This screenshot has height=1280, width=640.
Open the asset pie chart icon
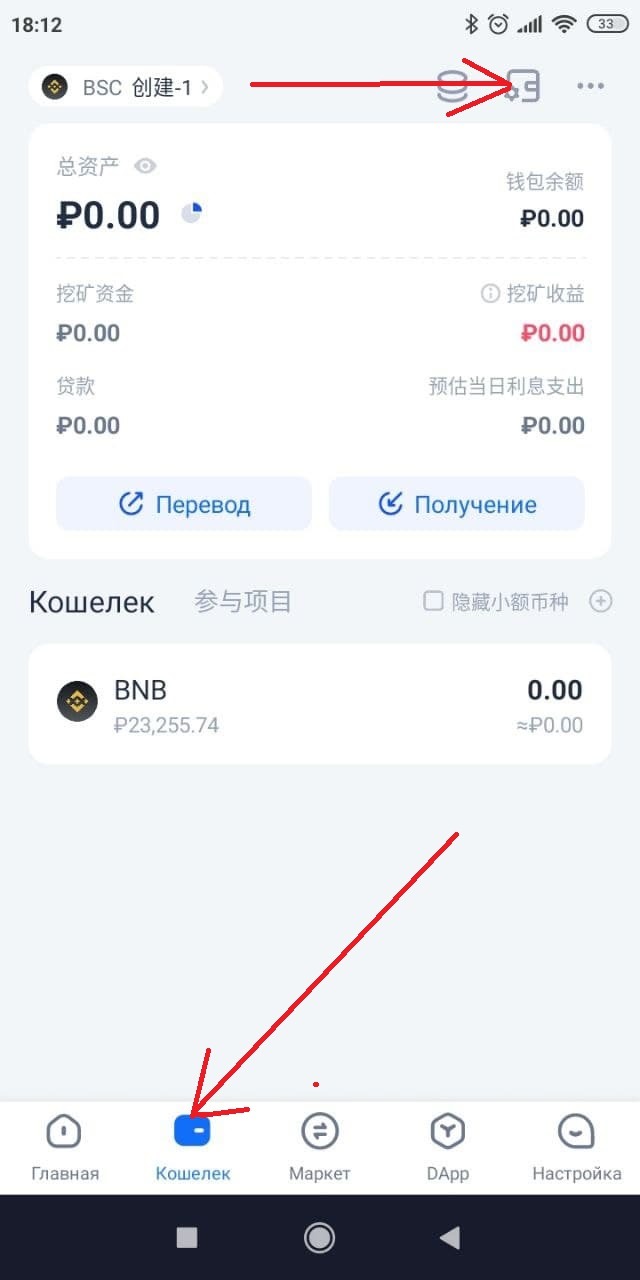click(x=191, y=212)
